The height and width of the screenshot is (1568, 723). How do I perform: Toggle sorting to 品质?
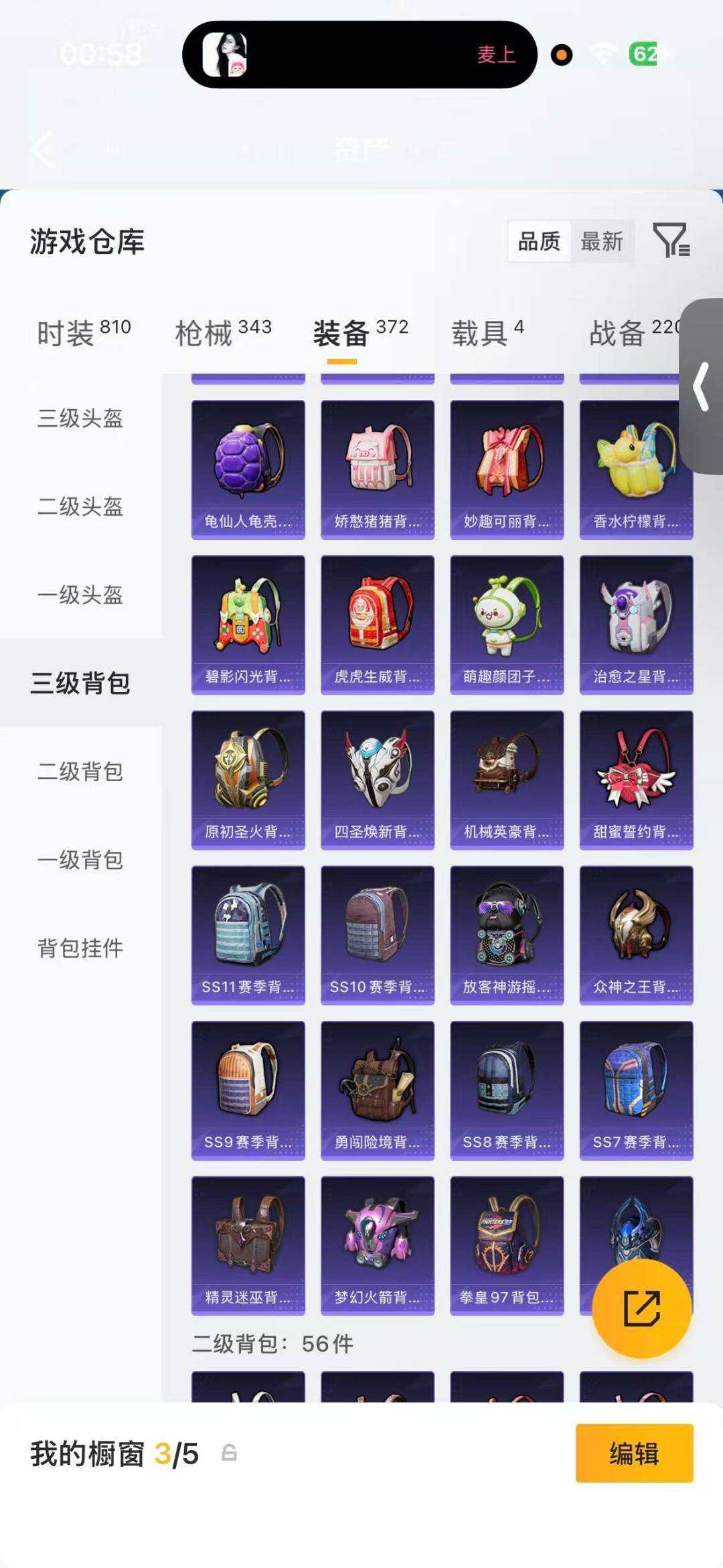(x=540, y=242)
